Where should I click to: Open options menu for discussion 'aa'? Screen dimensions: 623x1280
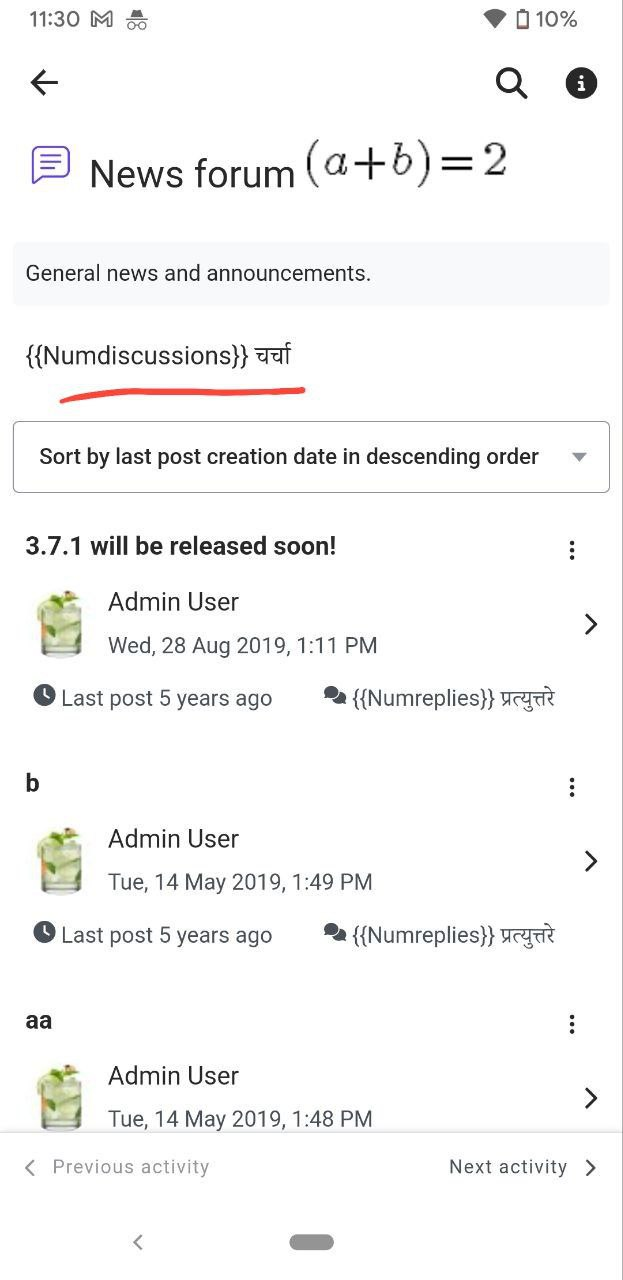[572, 1024]
